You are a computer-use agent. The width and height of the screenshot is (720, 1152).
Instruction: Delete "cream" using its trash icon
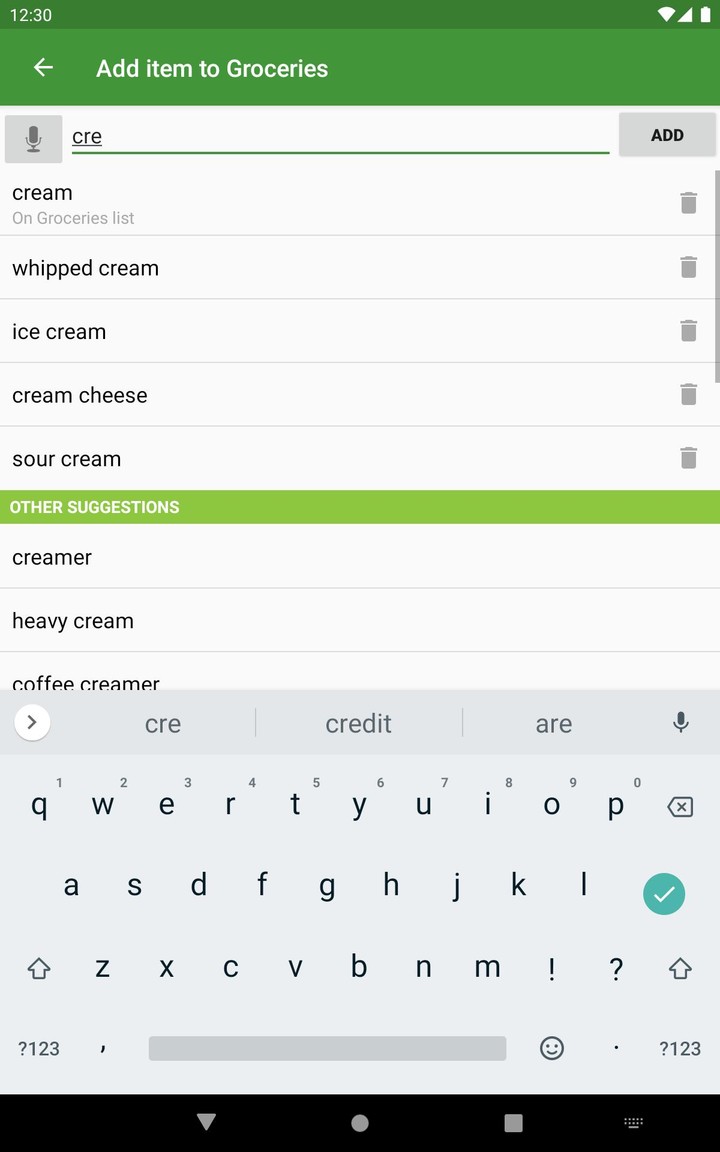point(688,202)
